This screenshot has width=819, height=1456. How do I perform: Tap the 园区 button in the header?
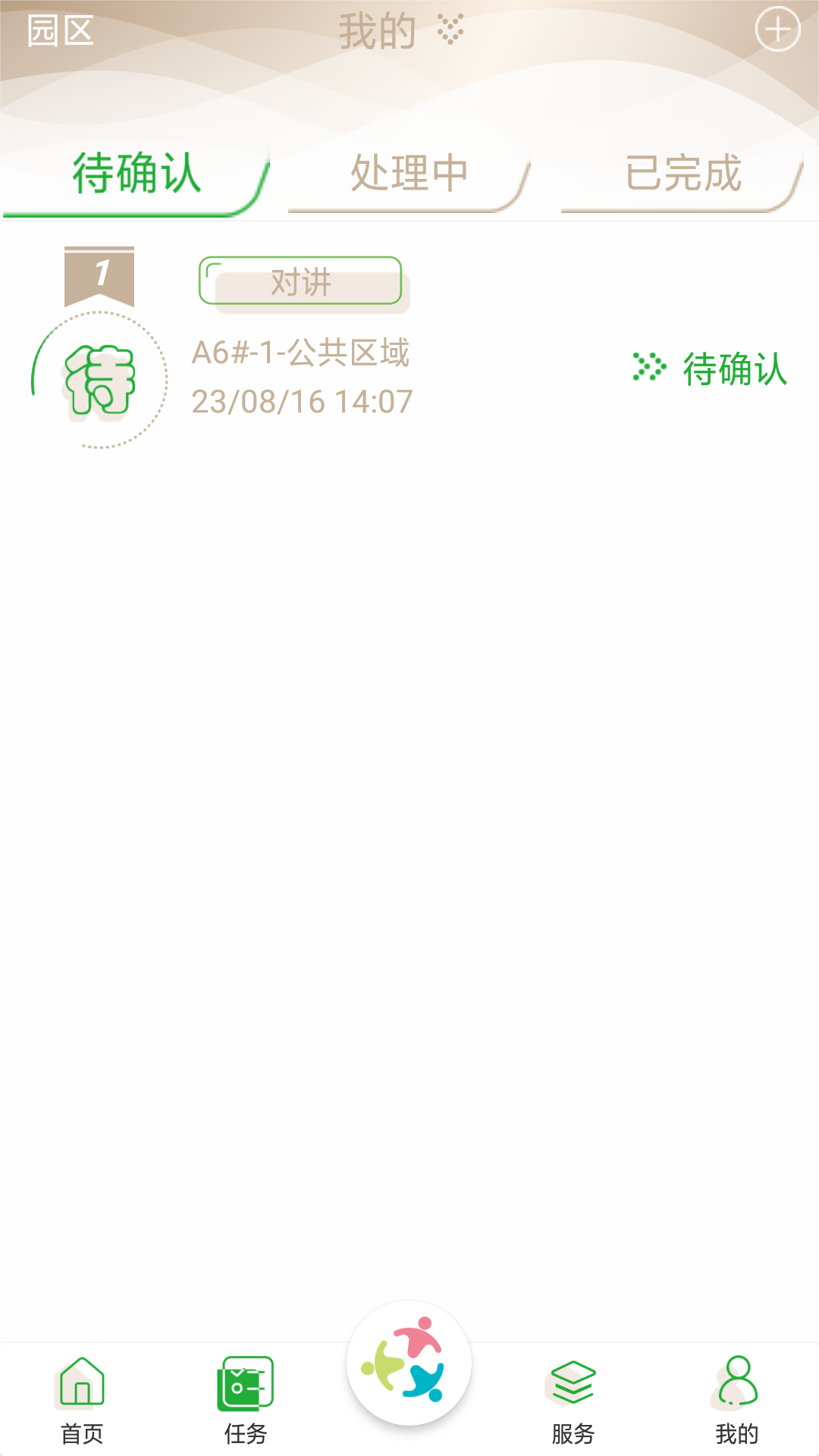(61, 31)
